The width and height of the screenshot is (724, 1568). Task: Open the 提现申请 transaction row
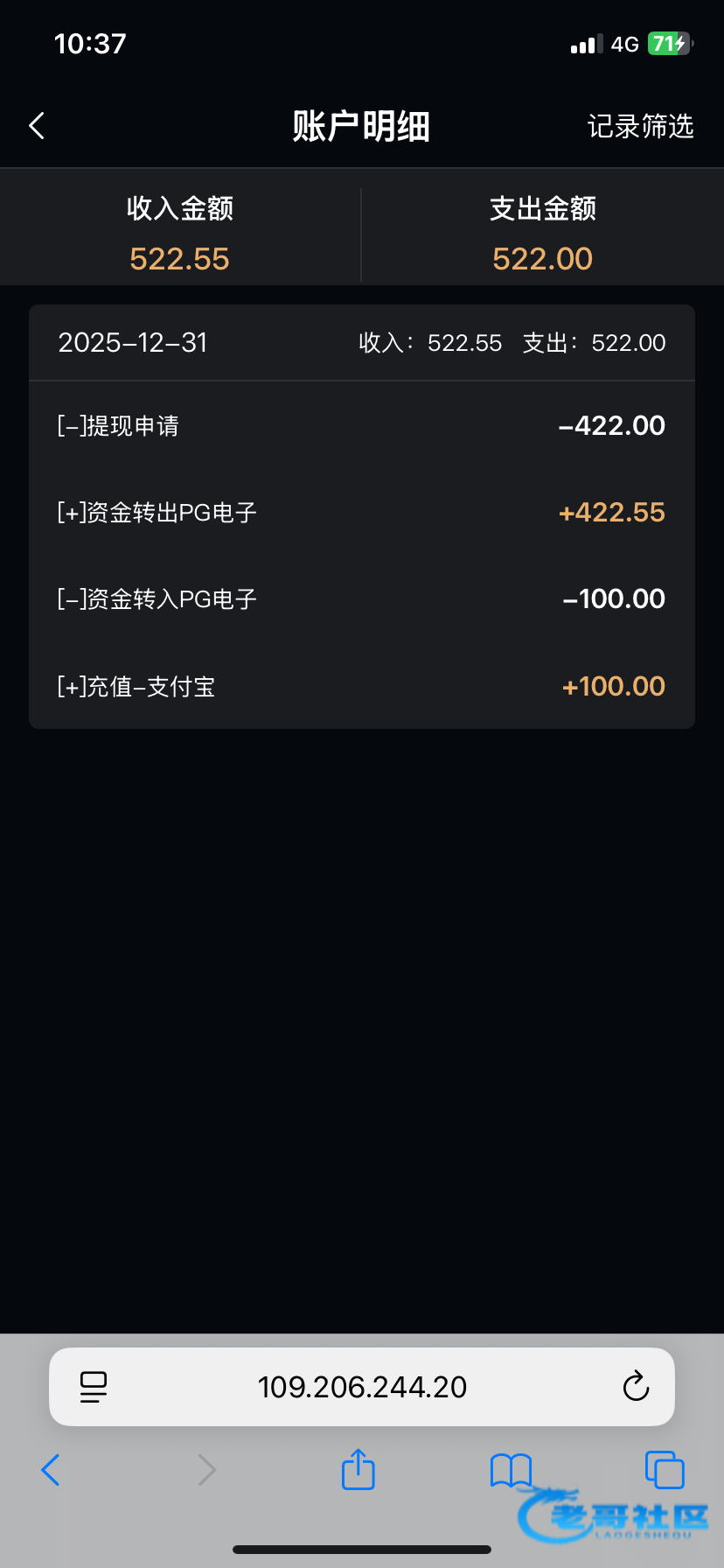pos(362,426)
